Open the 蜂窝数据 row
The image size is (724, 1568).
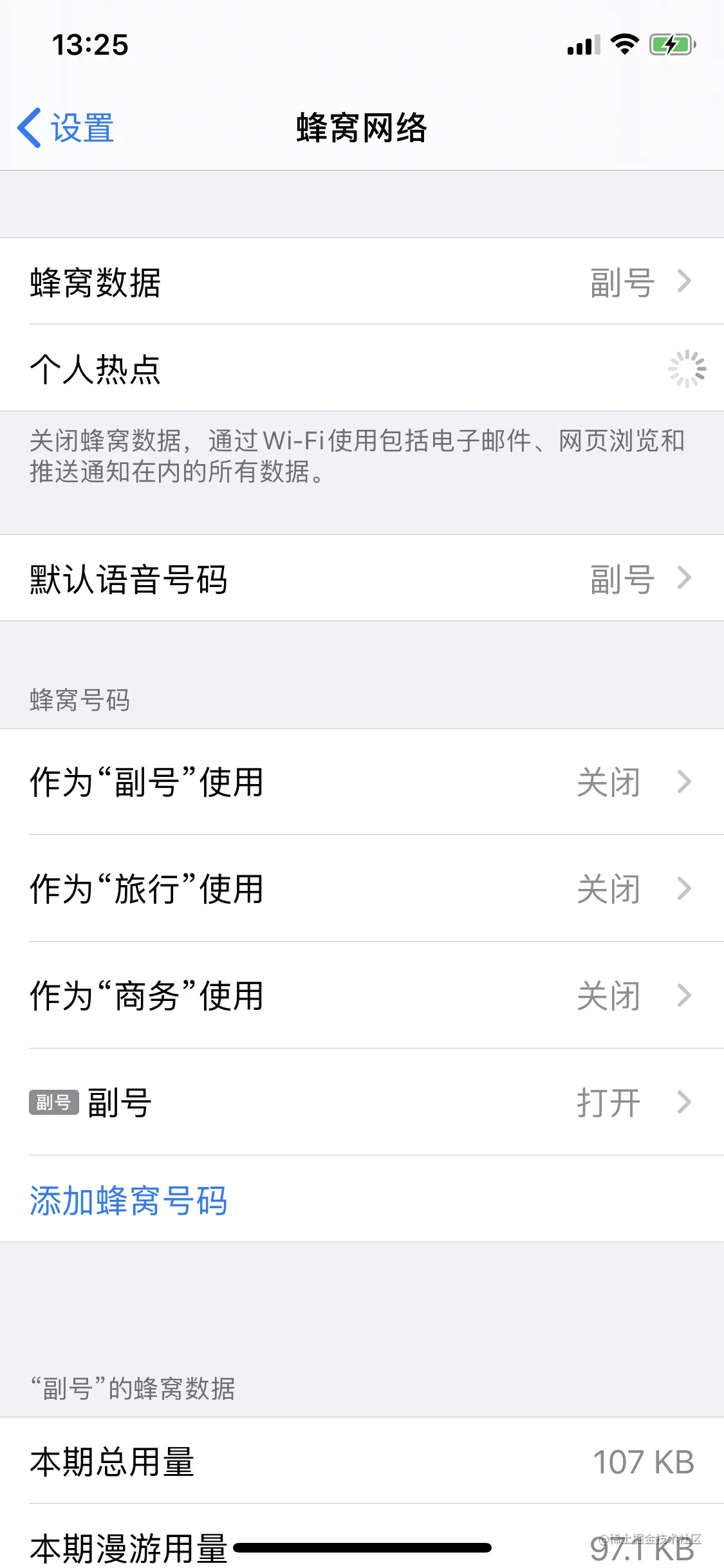(x=362, y=281)
